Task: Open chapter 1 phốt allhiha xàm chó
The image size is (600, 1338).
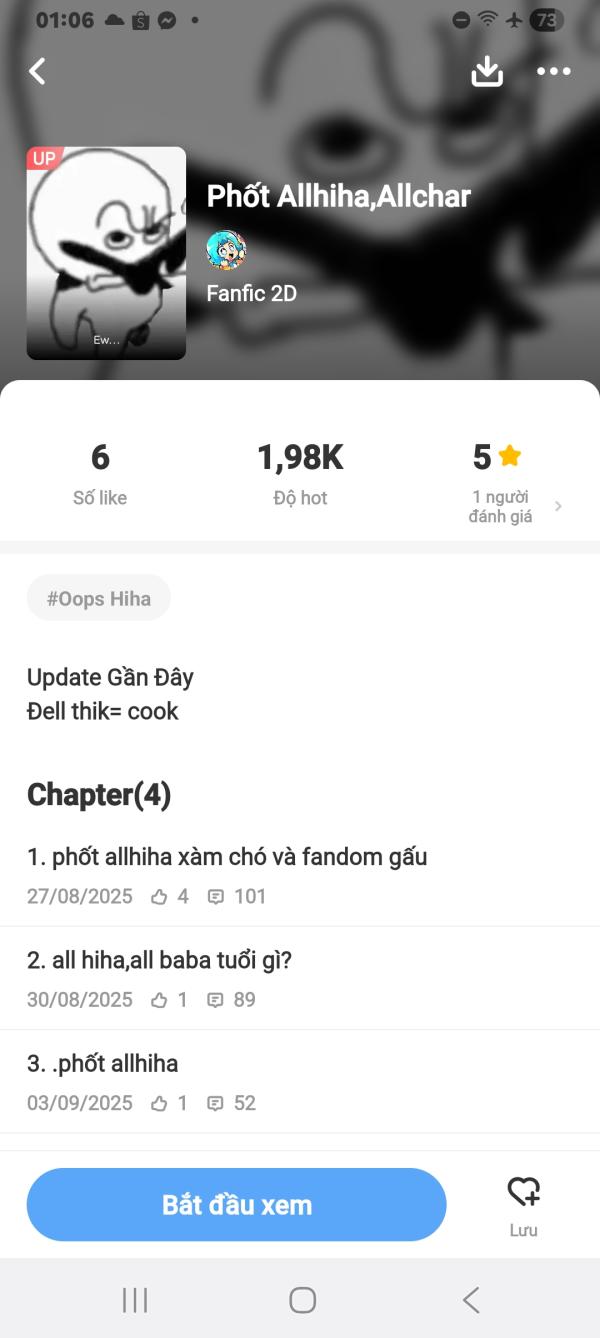Action: coord(228,856)
